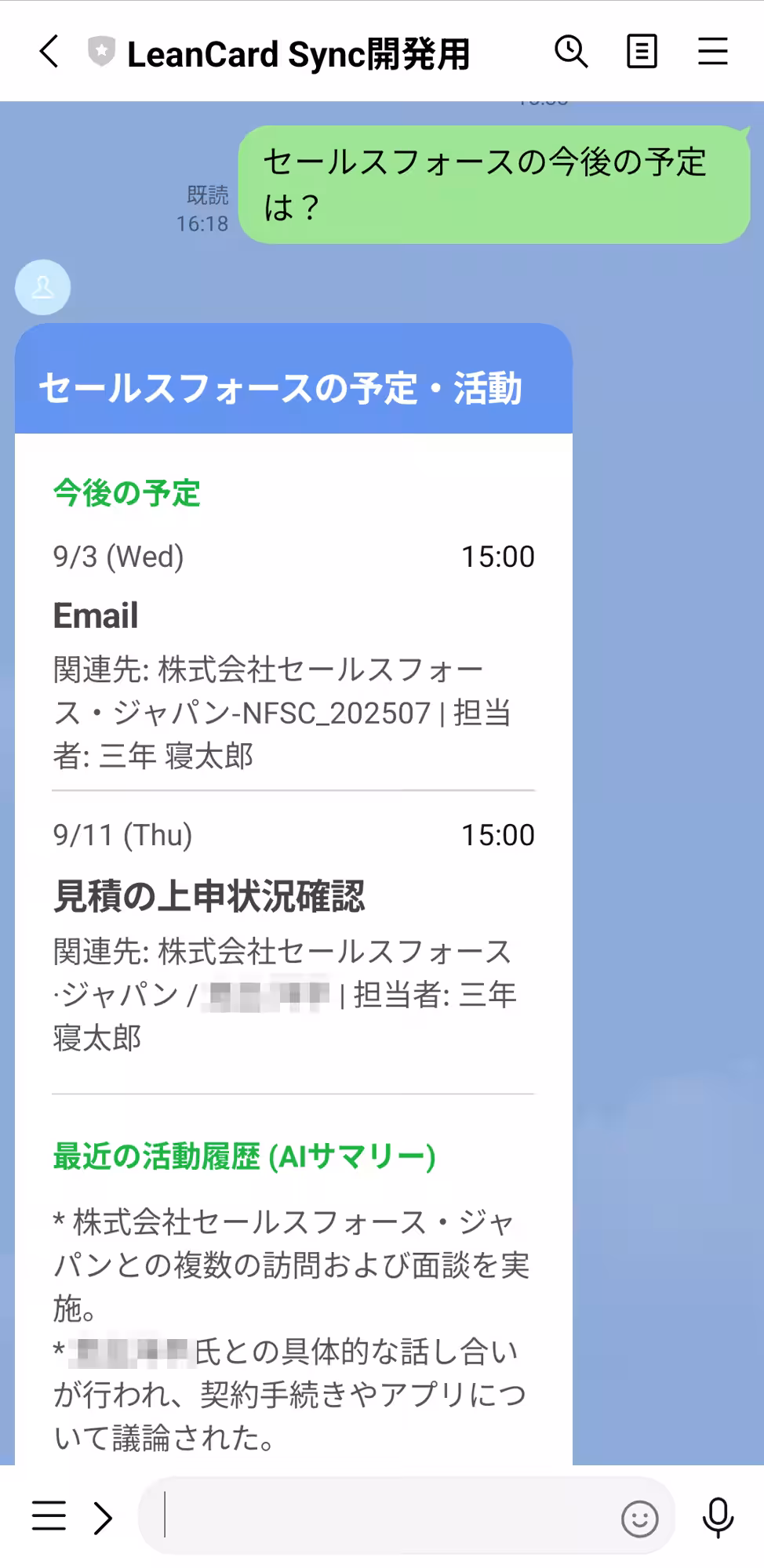Image resolution: width=764 pixels, height=1568 pixels.
Task: Open the 今後の予定 section heading
Action: (x=126, y=493)
